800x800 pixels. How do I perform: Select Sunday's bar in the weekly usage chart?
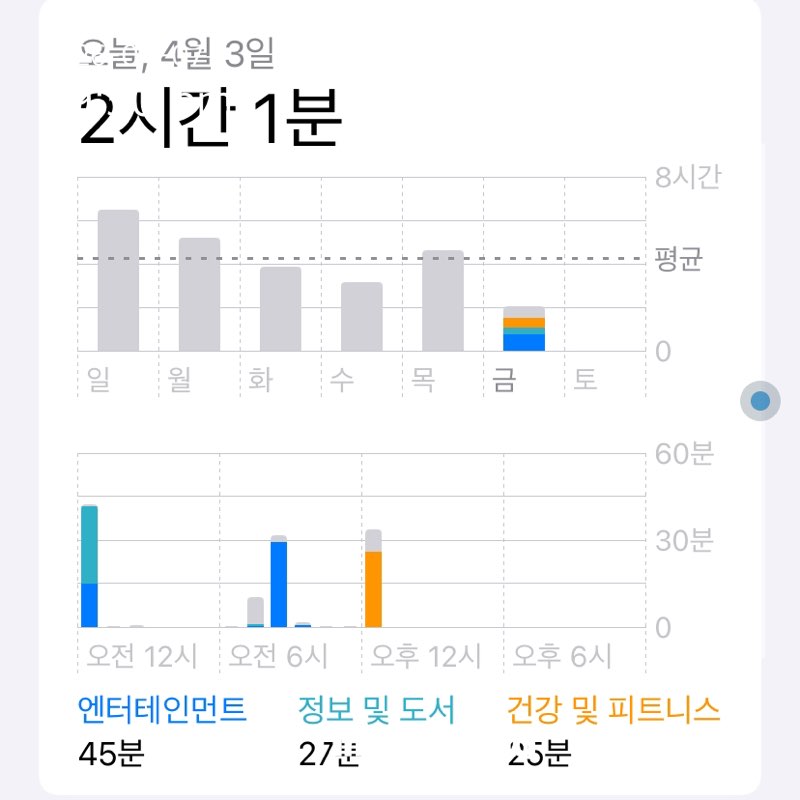pyautogui.click(x=118, y=281)
